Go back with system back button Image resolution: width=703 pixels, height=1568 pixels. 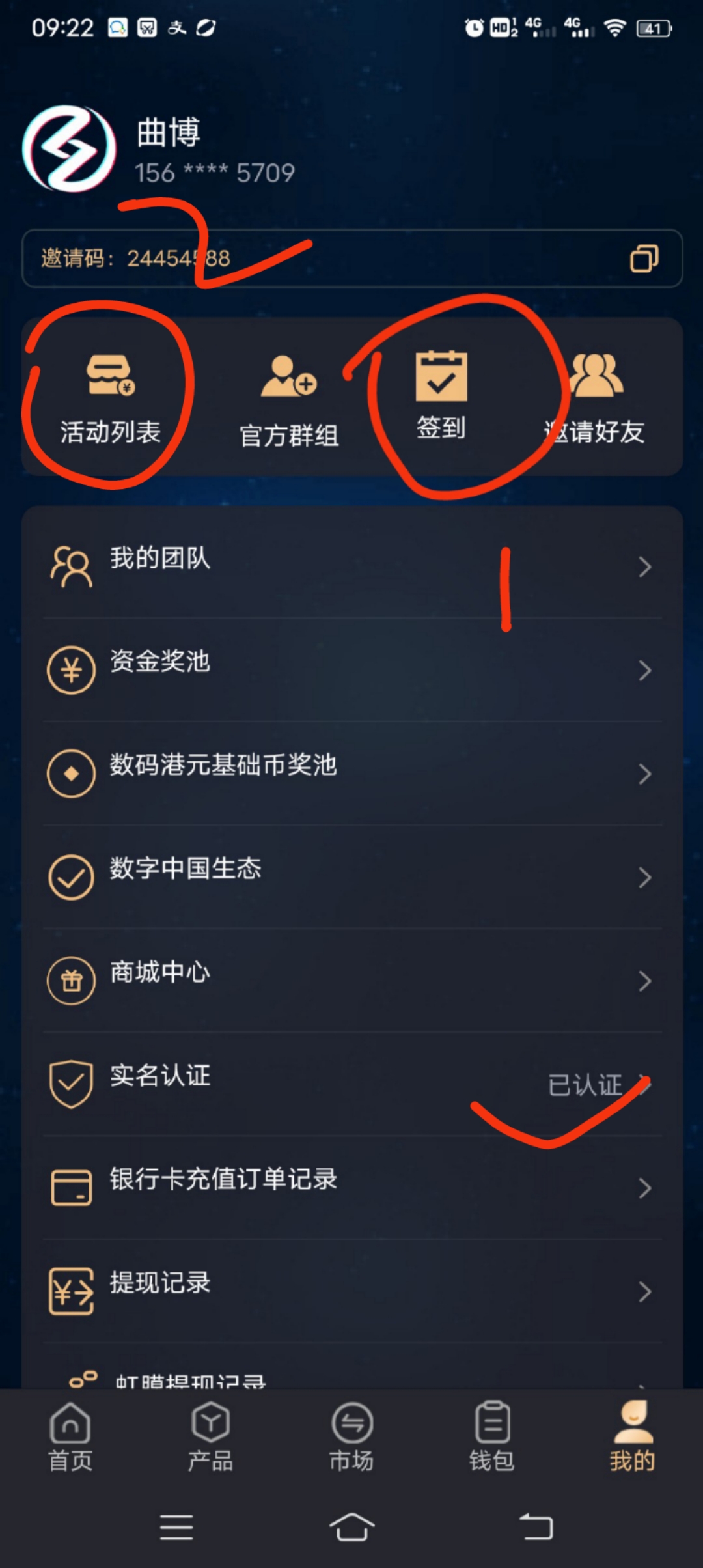click(x=536, y=1527)
